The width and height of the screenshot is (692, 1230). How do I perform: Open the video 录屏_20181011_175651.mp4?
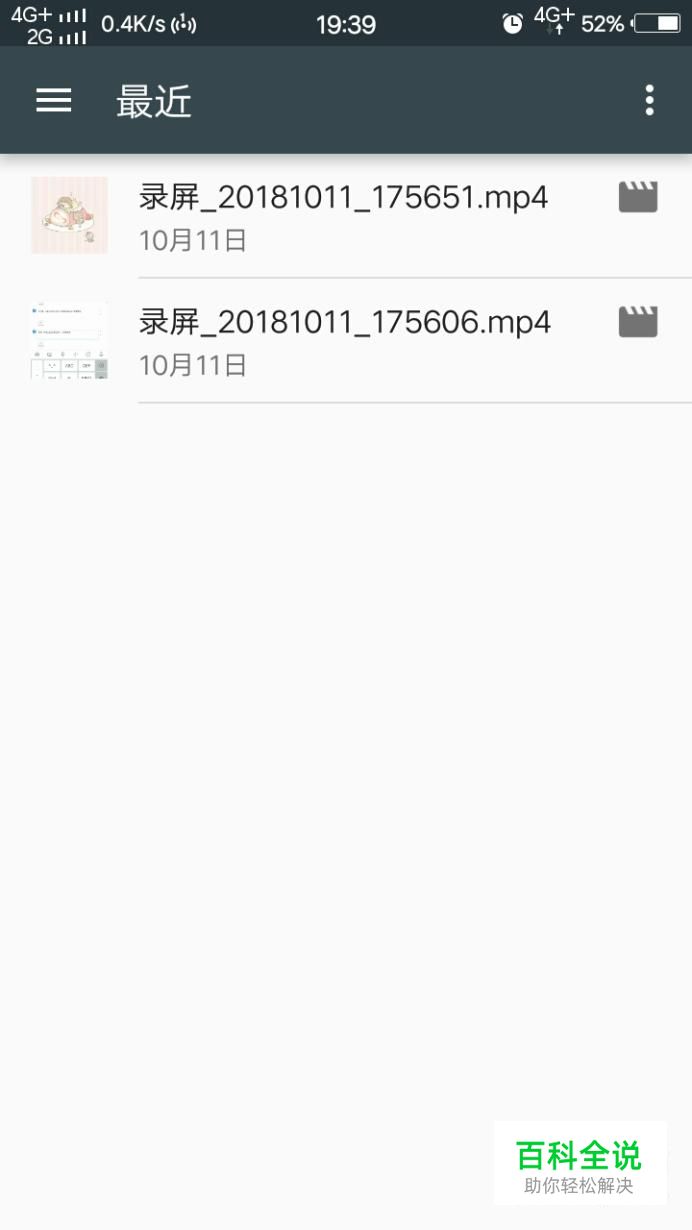click(x=346, y=215)
